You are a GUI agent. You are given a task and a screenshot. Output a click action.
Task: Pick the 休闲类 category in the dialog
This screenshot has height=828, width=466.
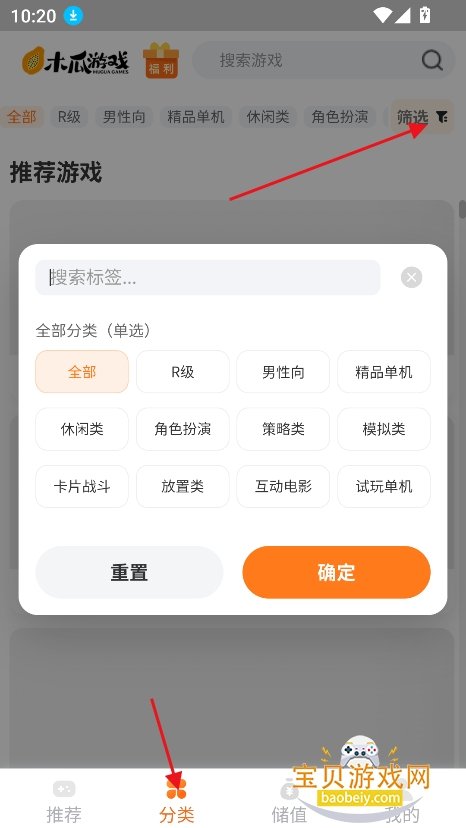[82, 429]
